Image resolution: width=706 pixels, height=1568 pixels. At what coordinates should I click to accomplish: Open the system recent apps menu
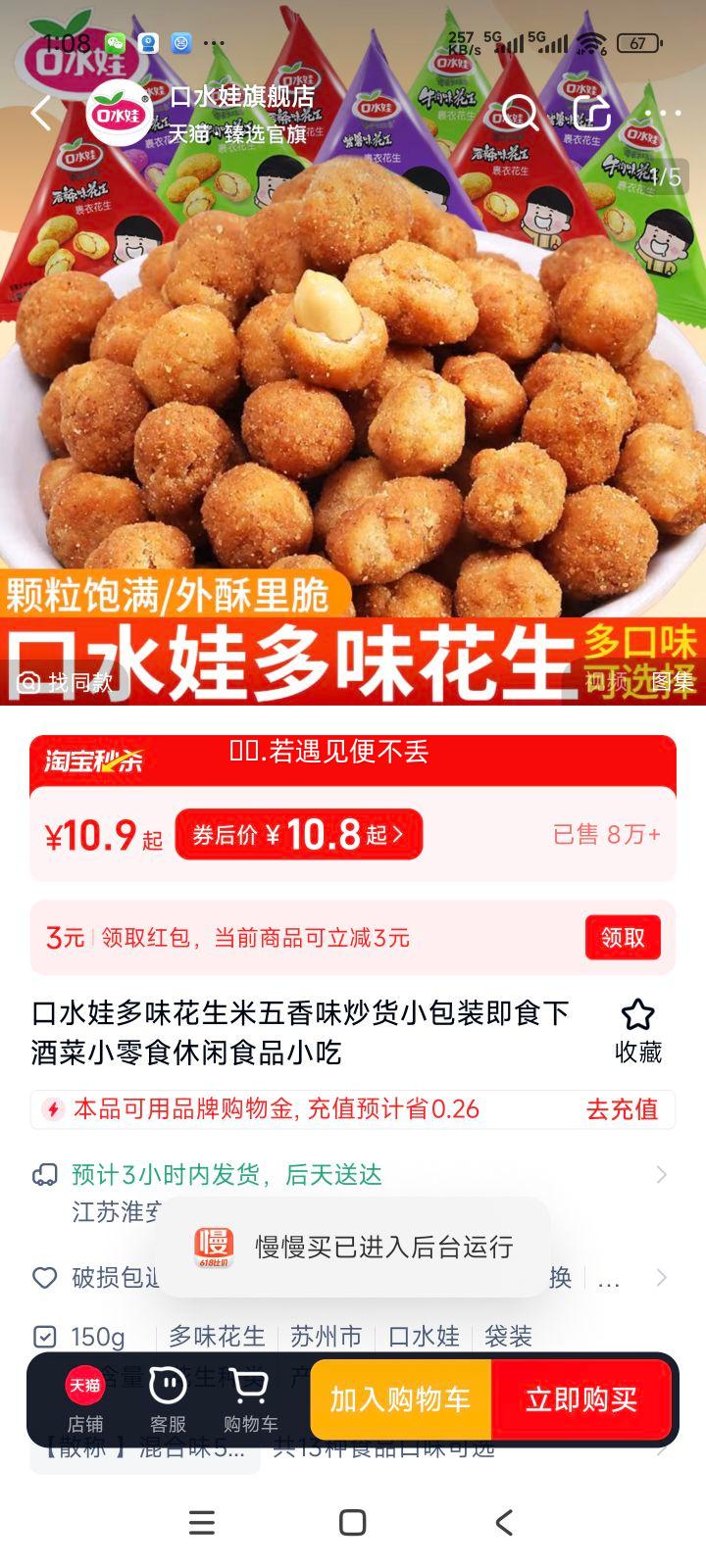[202, 1522]
